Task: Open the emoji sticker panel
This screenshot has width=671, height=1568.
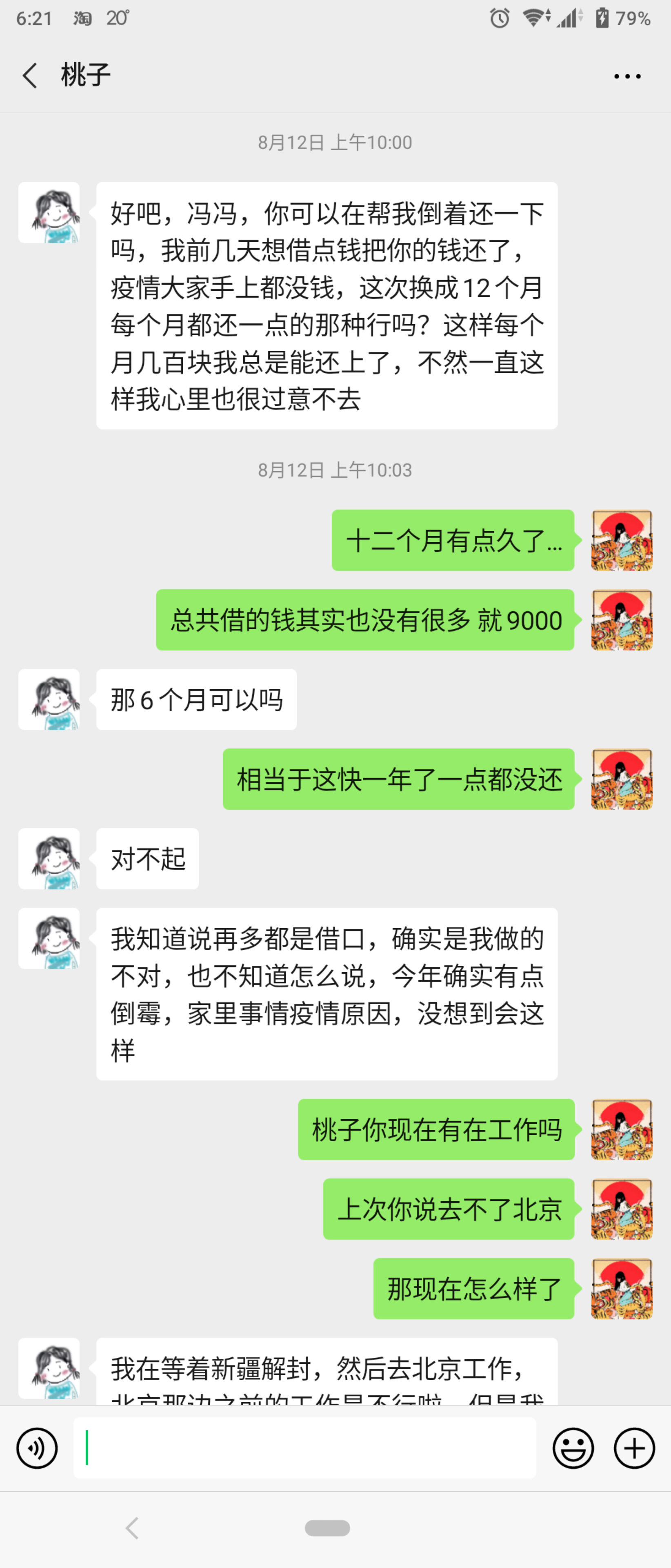Action: pos(573,1448)
